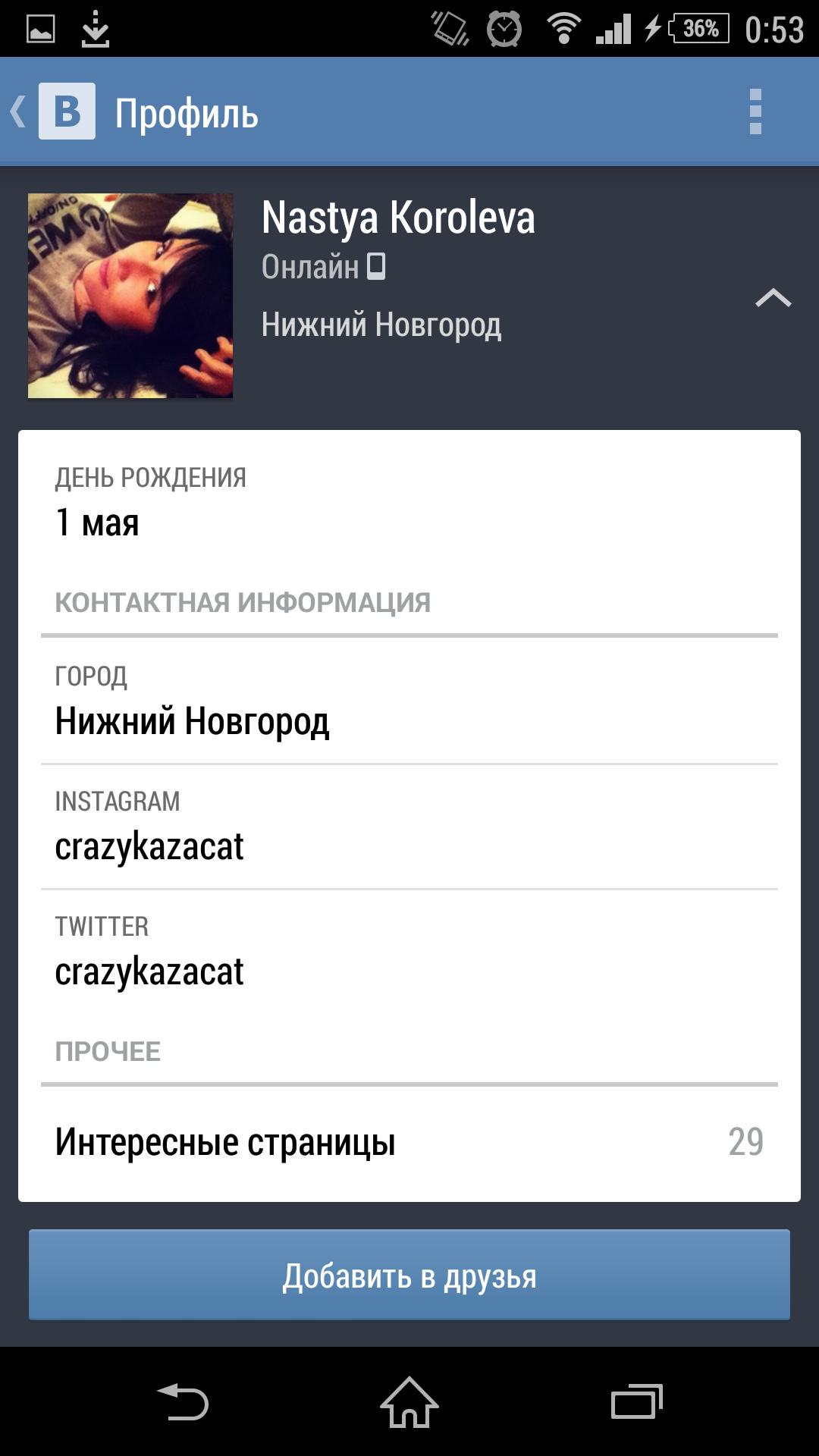Image resolution: width=819 pixels, height=1456 pixels.
Task: Collapse the profile details chevron
Action: pyautogui.click(x=773, y=298)
